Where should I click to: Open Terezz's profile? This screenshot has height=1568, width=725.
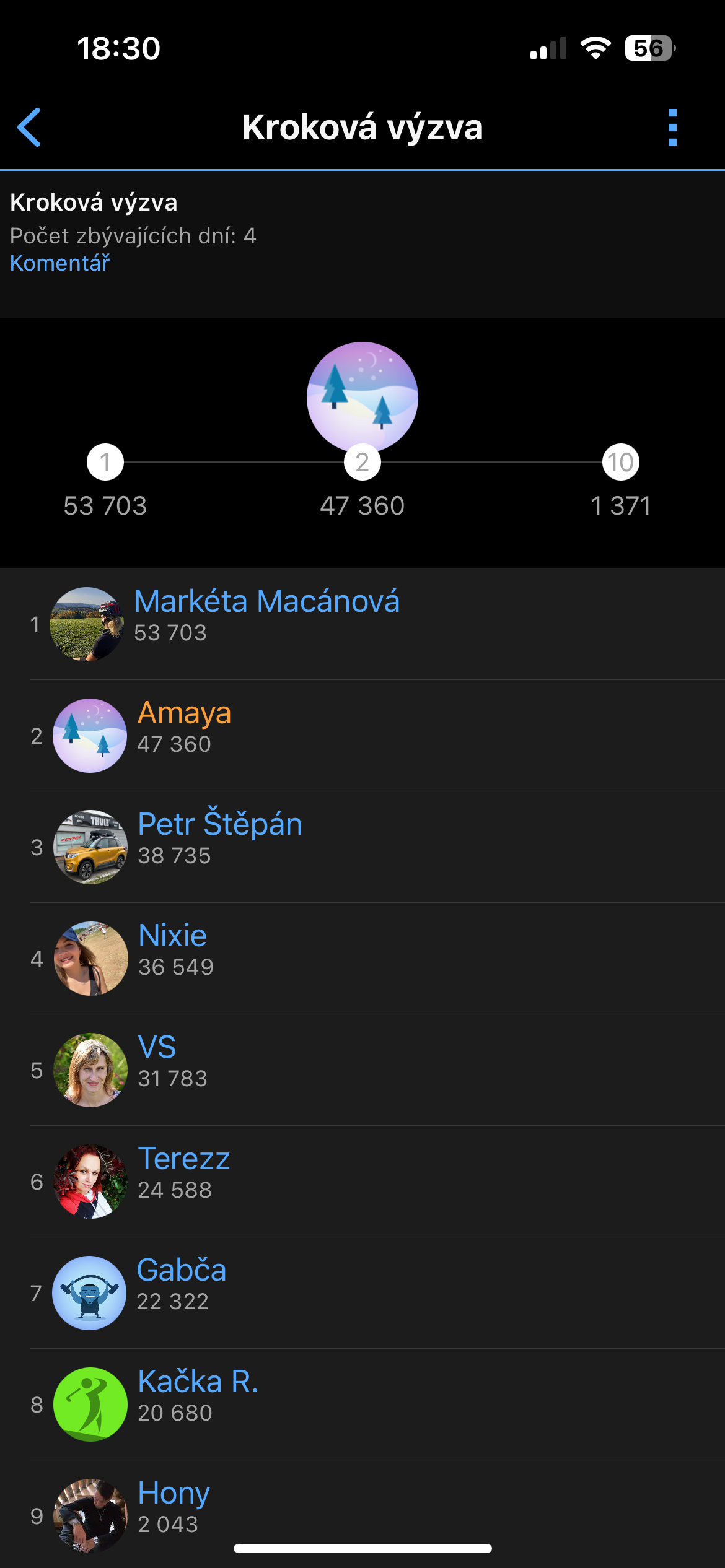coord(183,1159)
